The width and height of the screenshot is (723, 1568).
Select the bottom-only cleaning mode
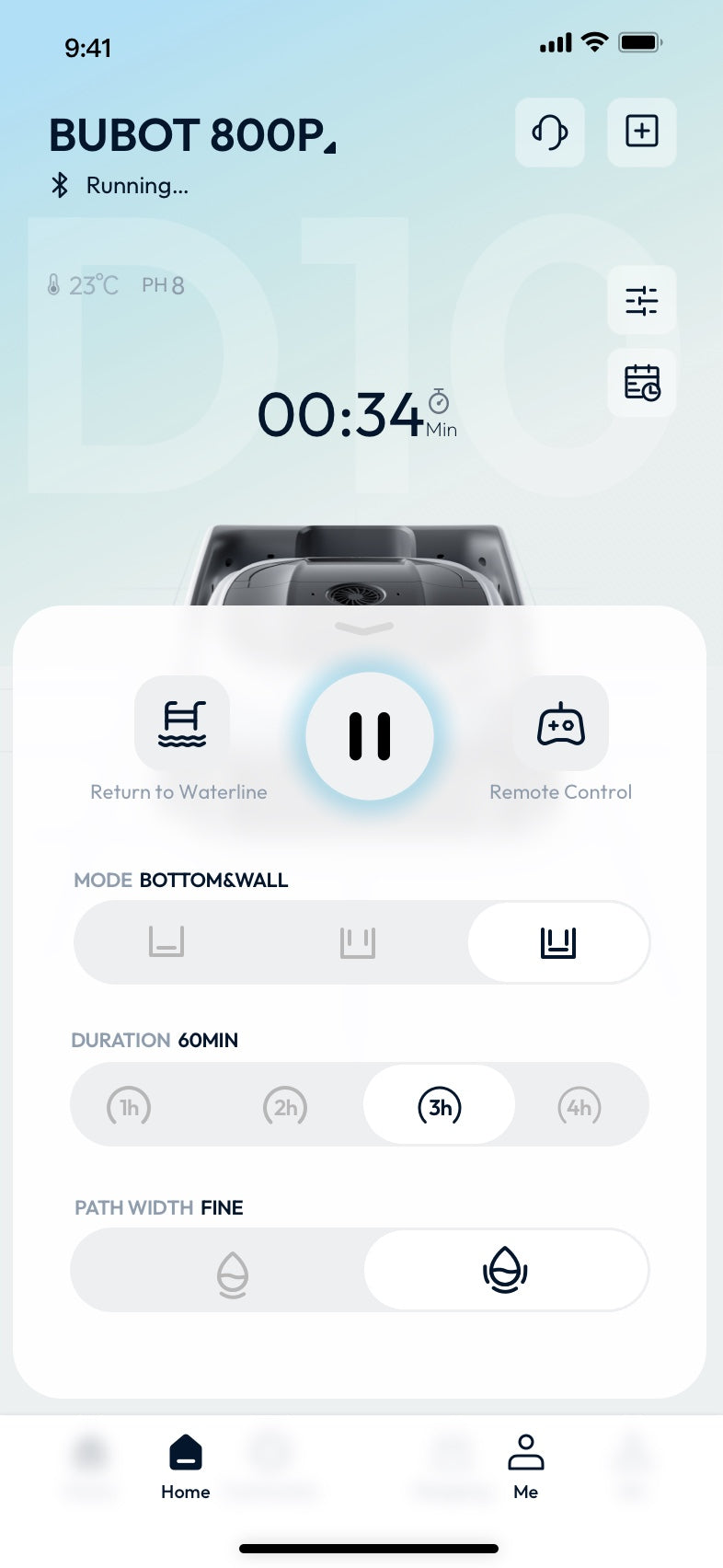[x=166, y=942]
